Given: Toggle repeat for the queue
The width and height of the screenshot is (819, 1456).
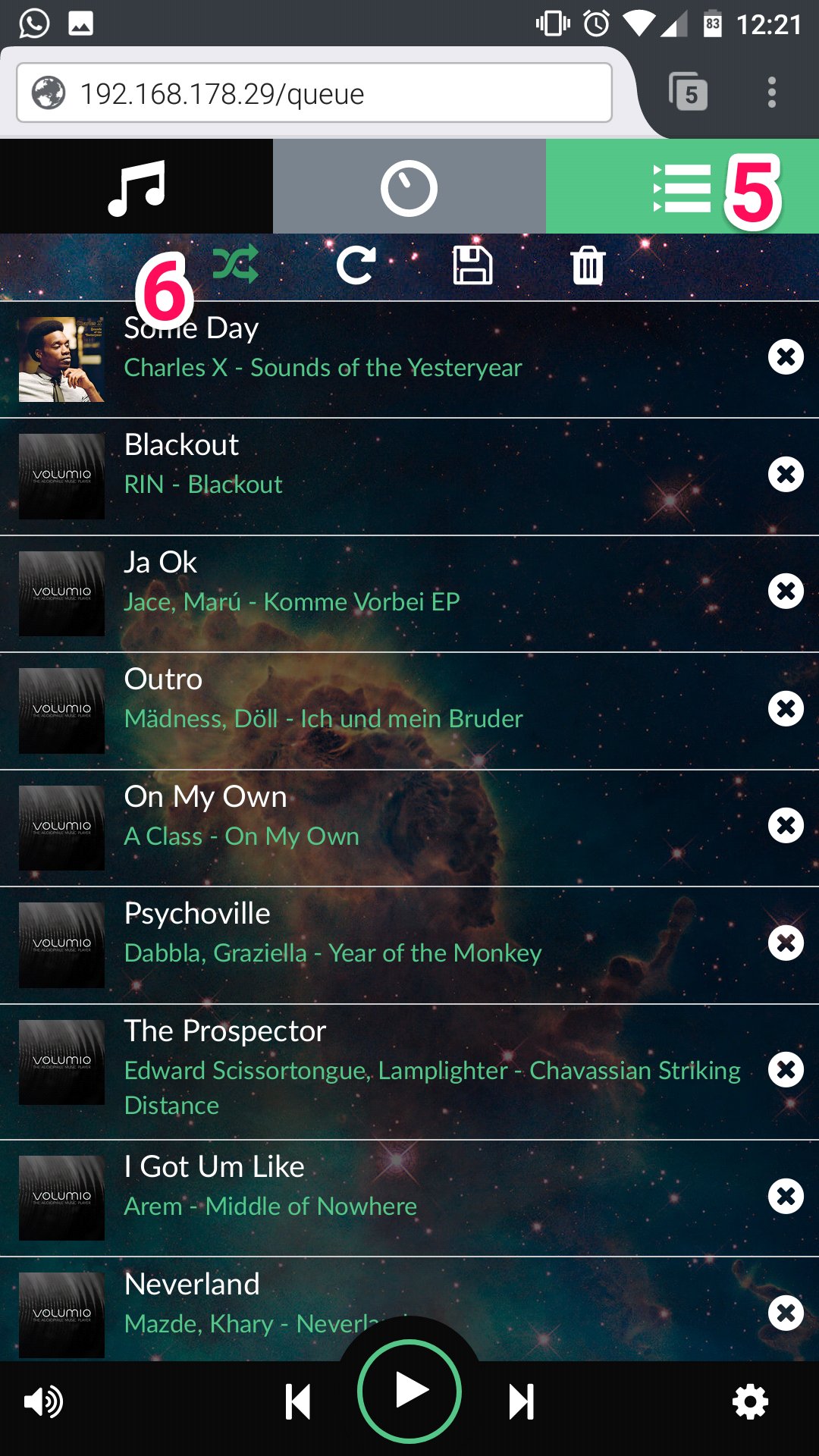Looking at the screenshot, I should pos(356,265).
